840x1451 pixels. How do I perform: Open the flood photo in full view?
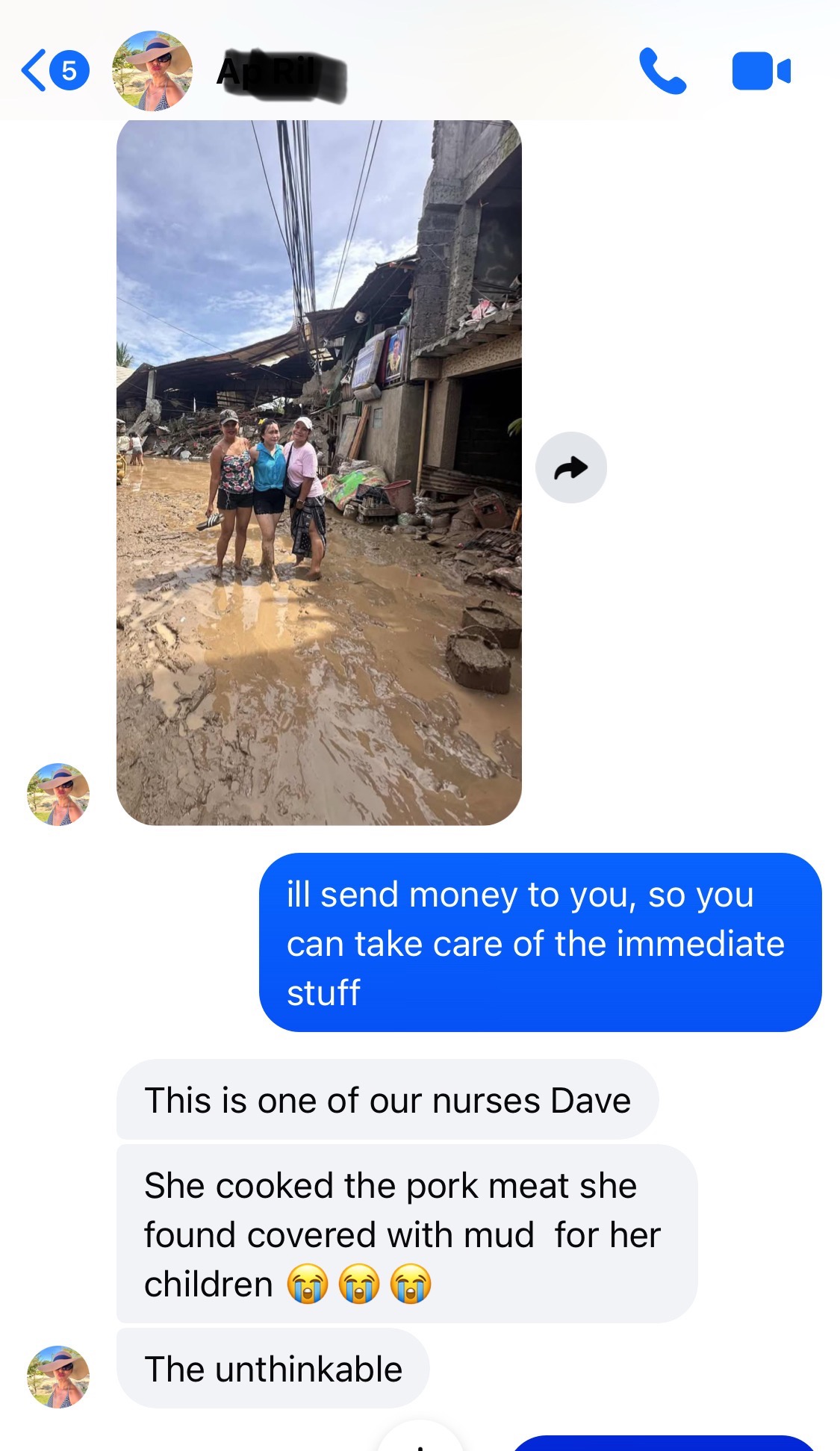319,472
